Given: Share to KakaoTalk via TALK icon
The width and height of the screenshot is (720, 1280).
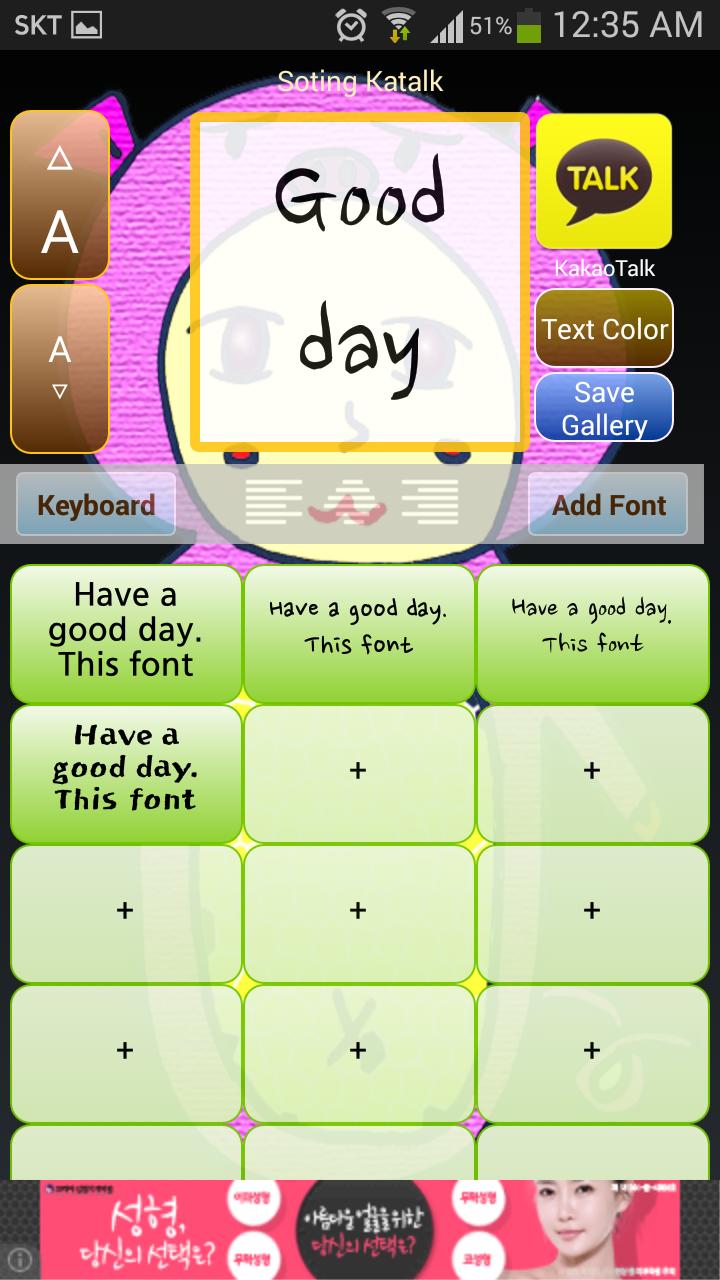Looking at the screenshot, I should click(604, 181).
